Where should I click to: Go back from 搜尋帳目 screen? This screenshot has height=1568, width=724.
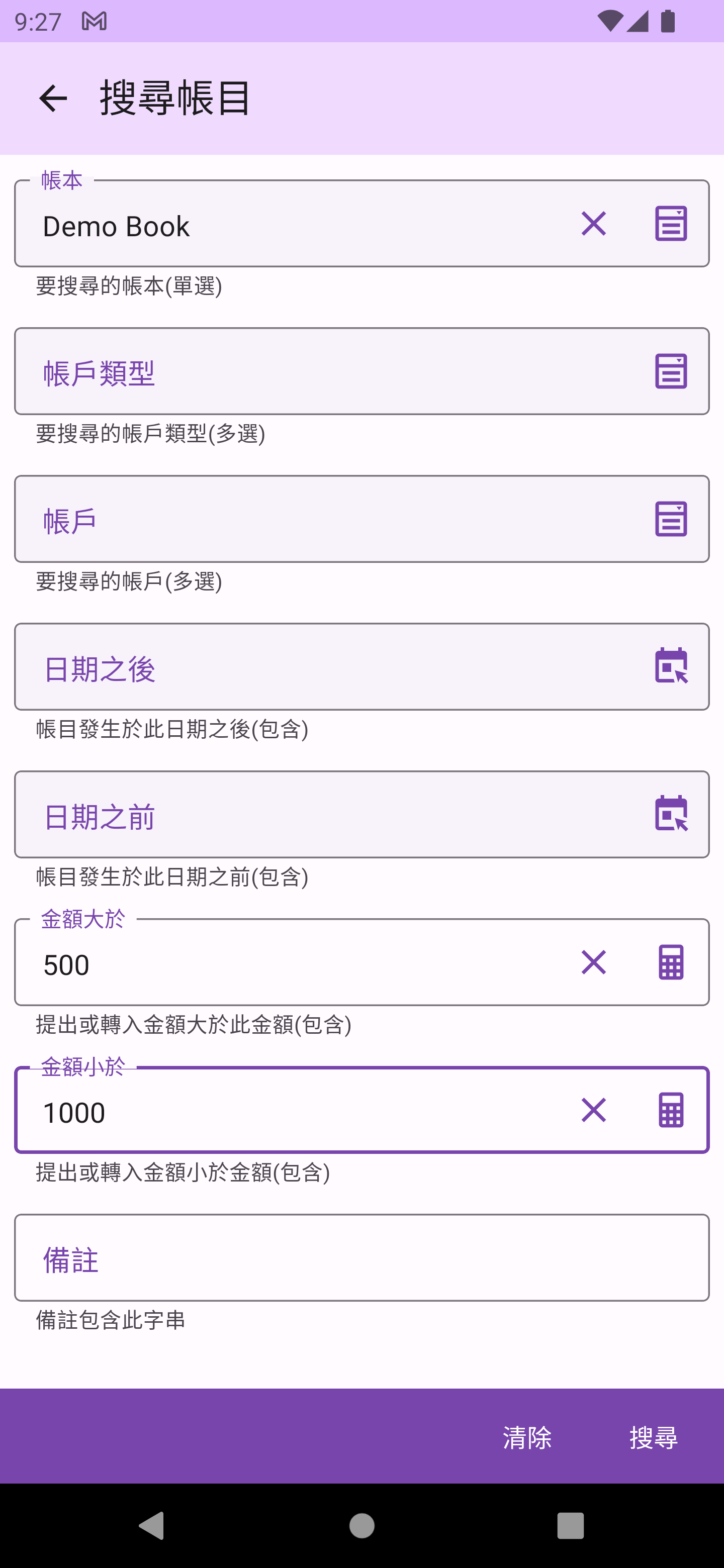pyautogui.click(x=53, y=99)
